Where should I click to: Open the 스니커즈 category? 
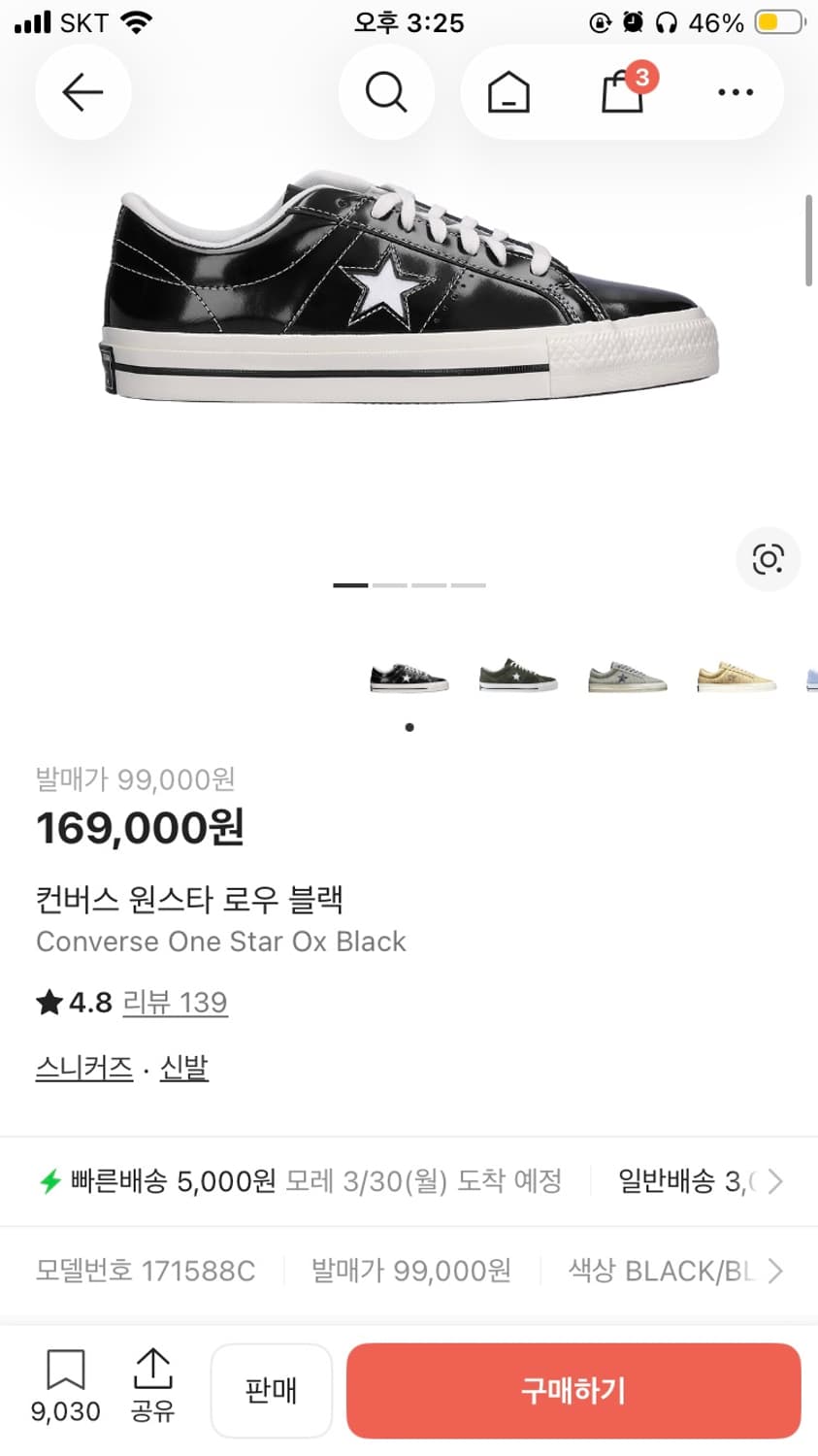(83, 1067)
